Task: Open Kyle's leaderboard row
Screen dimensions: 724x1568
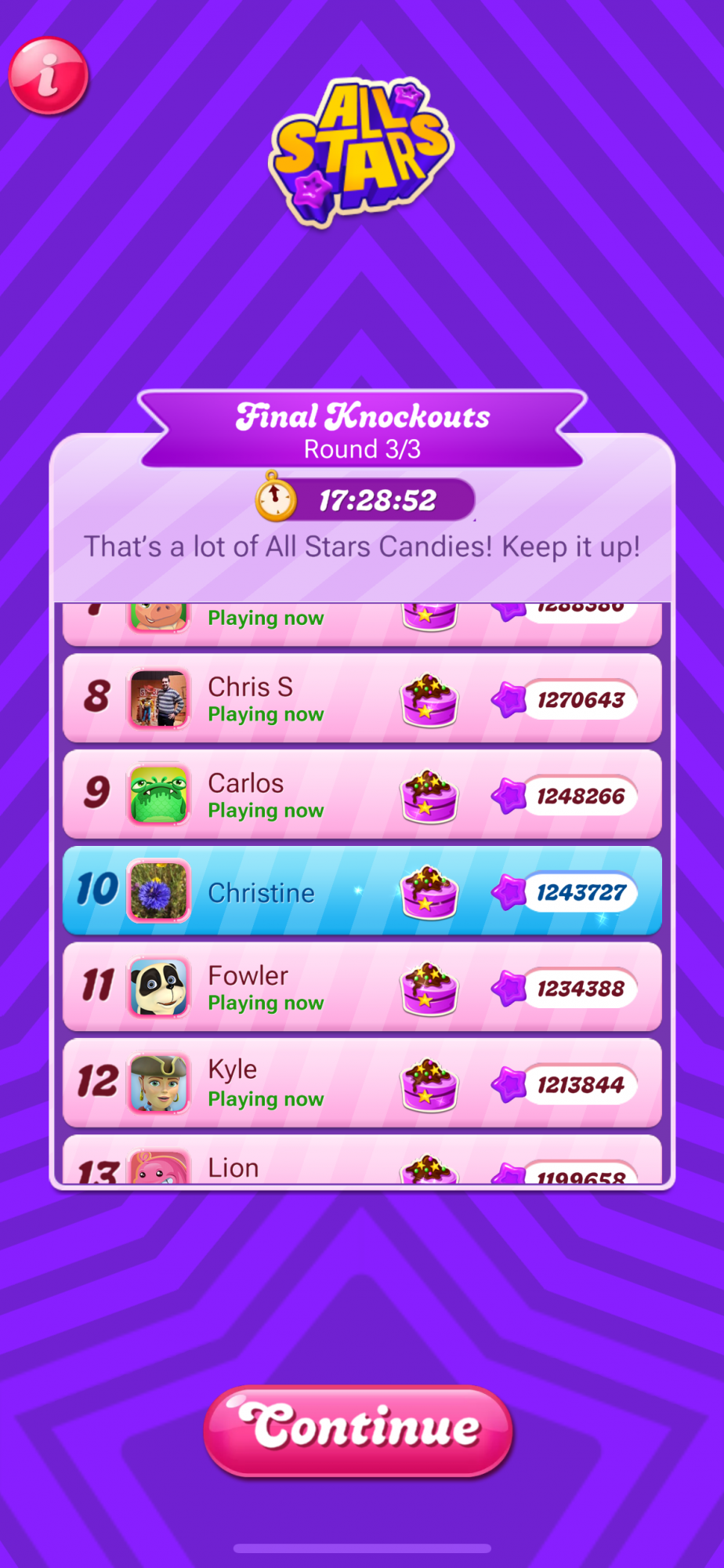Action: pos(362,1083)
